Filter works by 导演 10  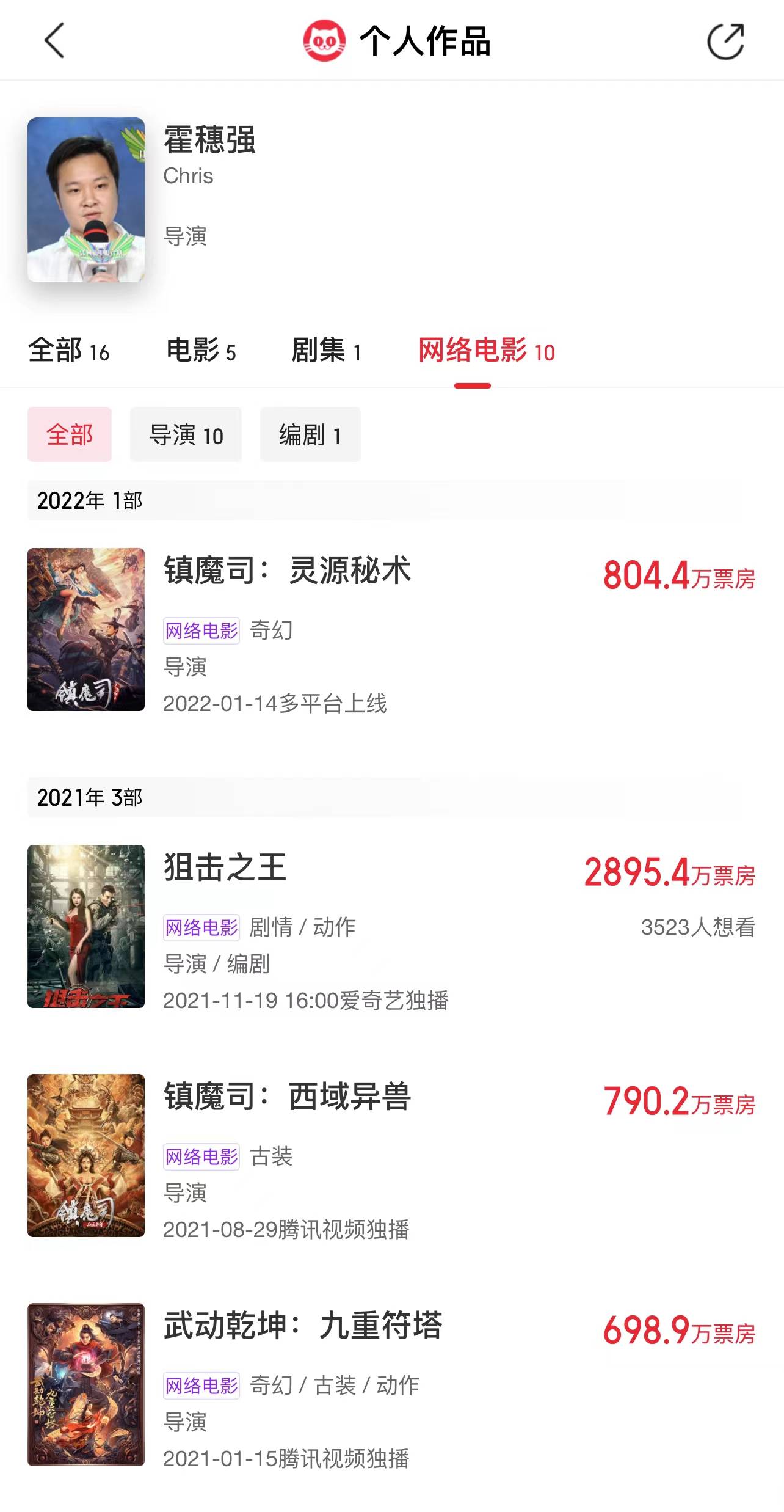point(186,434)
